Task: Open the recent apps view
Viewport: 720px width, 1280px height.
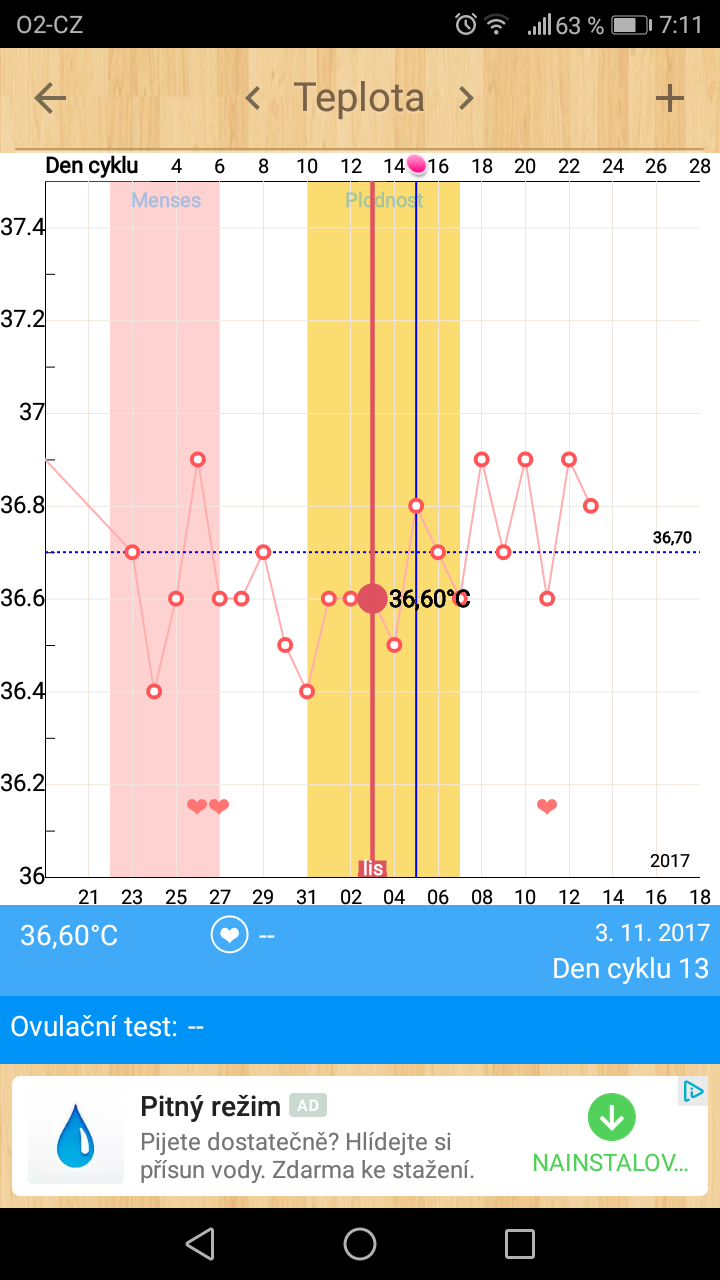Action: click(520, 1243)
